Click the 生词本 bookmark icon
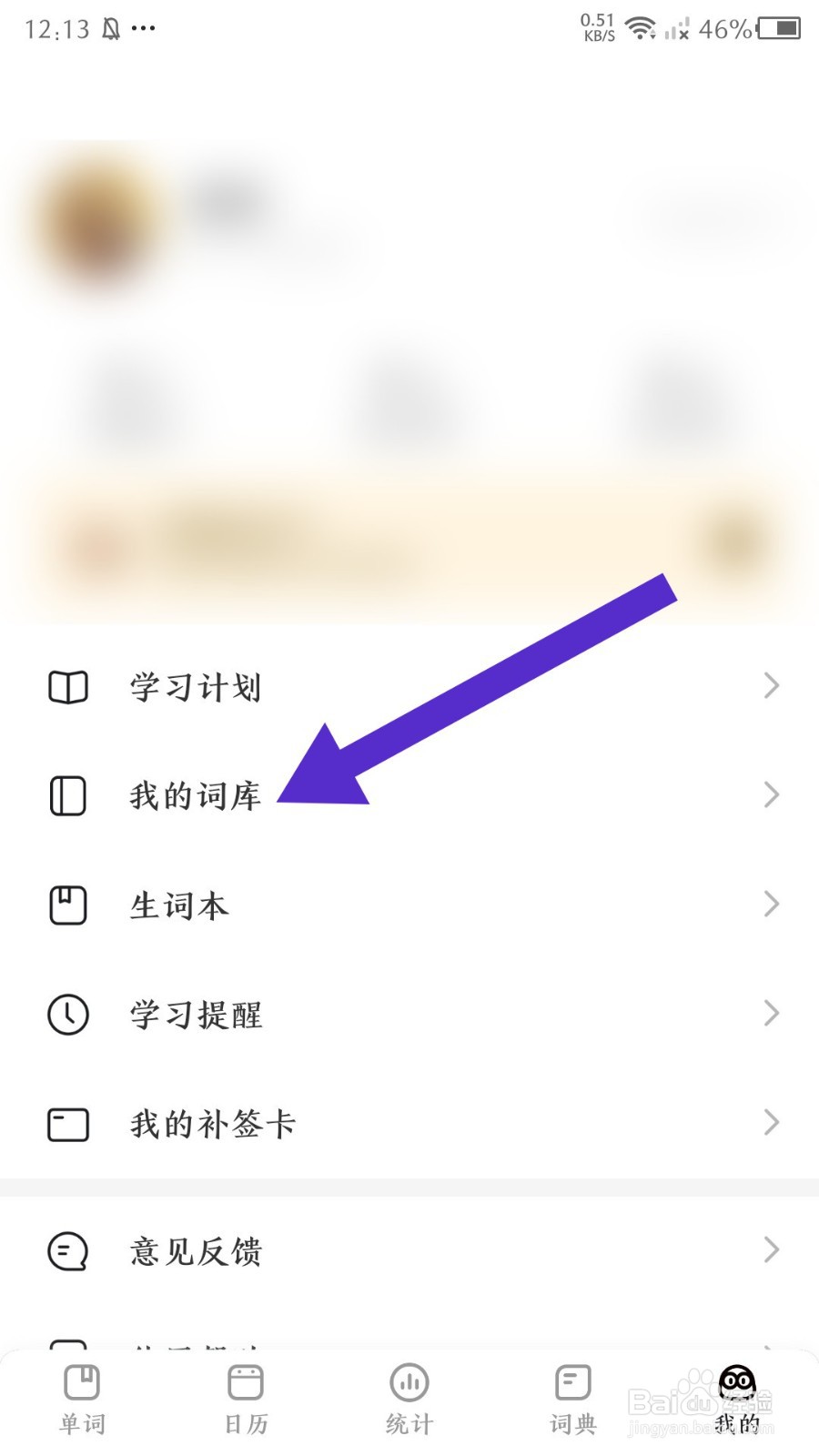 pos(67,905)
